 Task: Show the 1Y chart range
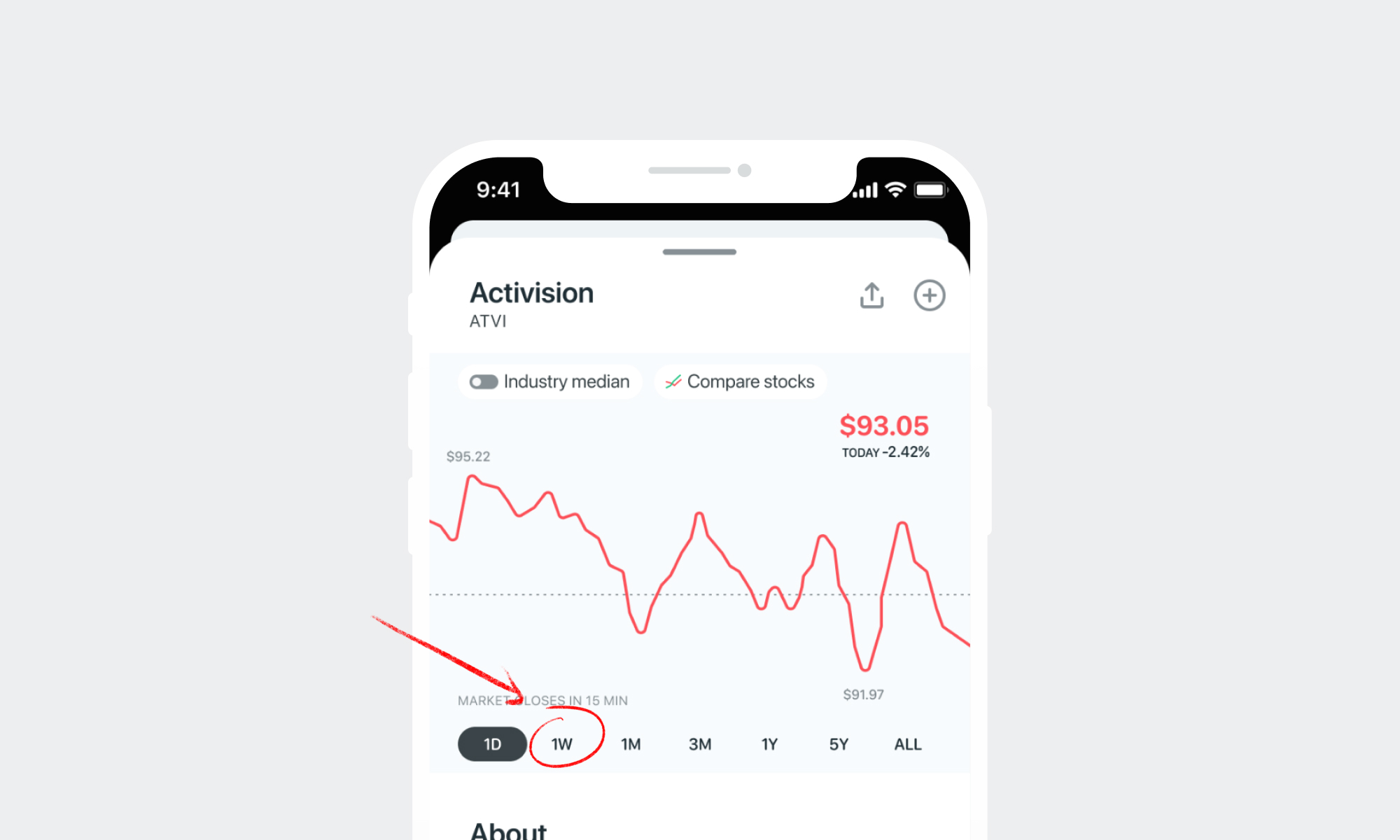(x=769, y=743)
